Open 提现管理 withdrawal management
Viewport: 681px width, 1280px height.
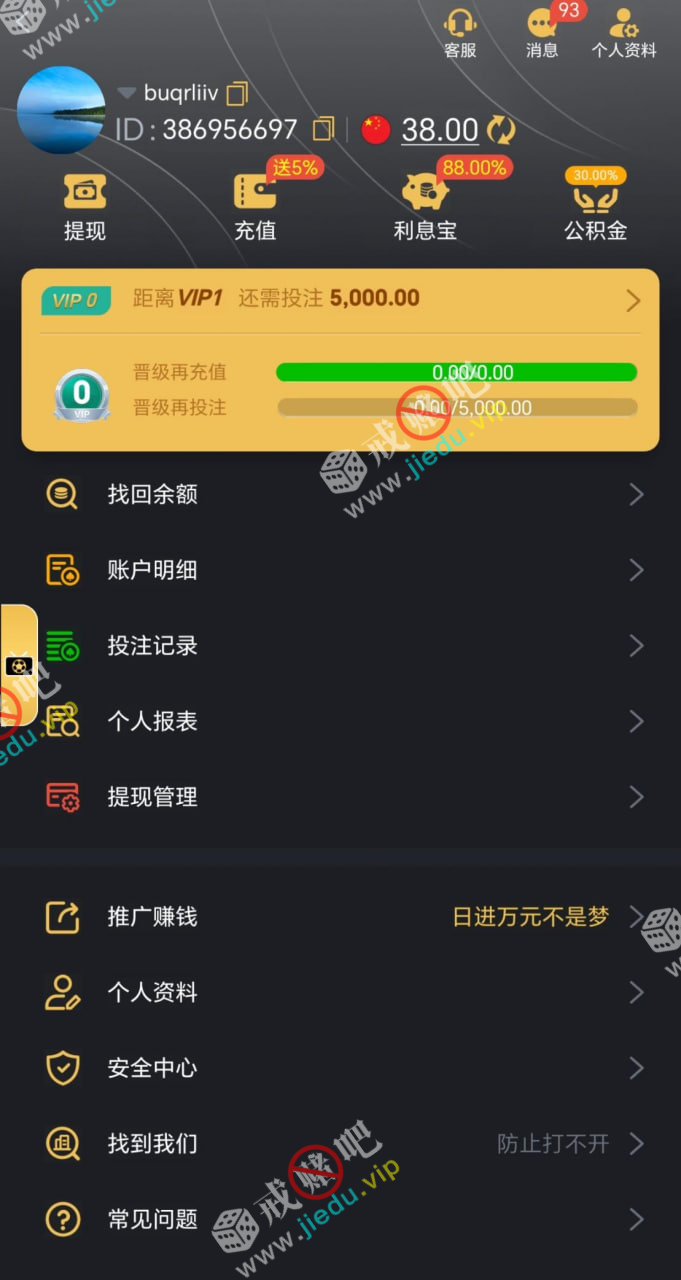click(x=340, y=797)
